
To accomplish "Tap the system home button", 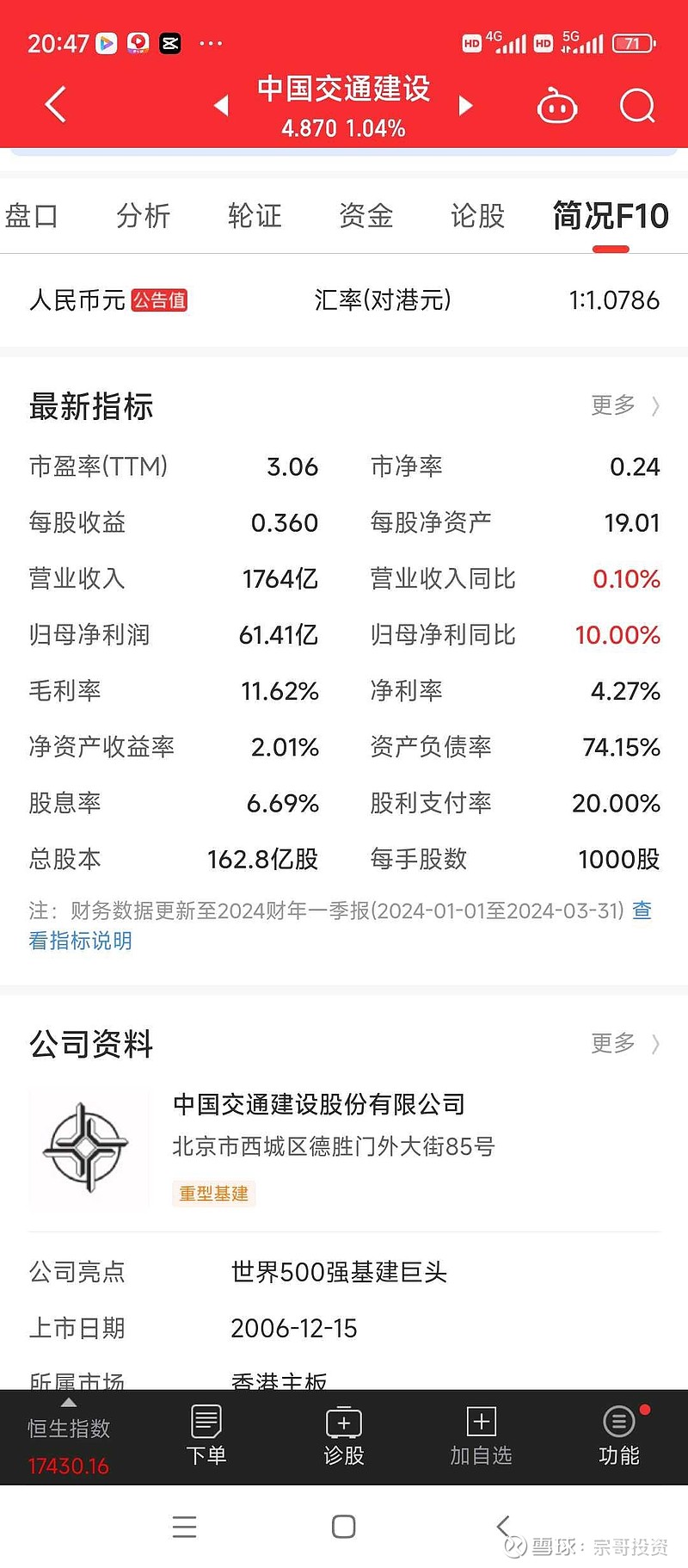I will [343, 1526].
